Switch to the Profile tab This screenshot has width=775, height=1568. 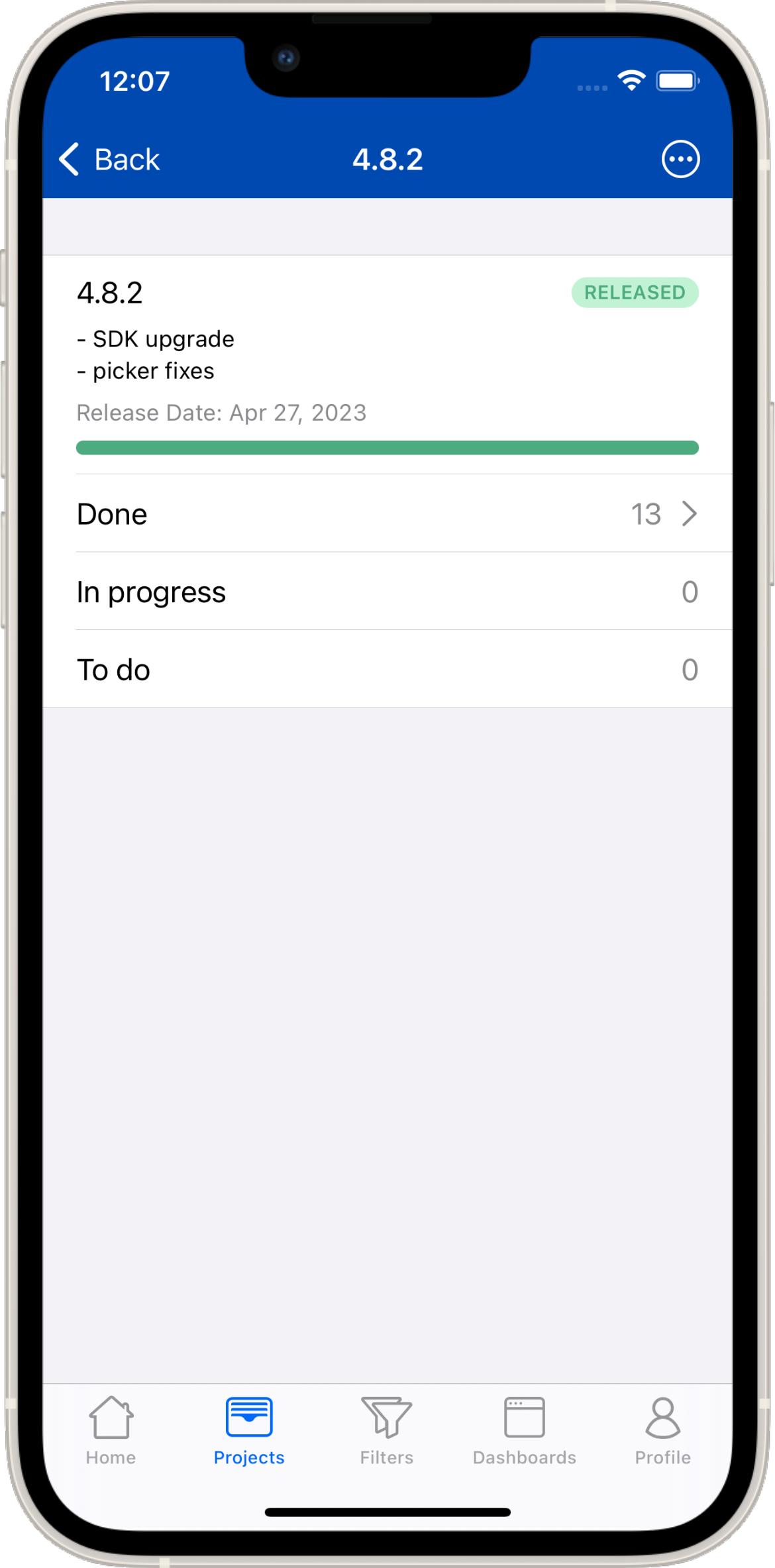pos(662,1431)
